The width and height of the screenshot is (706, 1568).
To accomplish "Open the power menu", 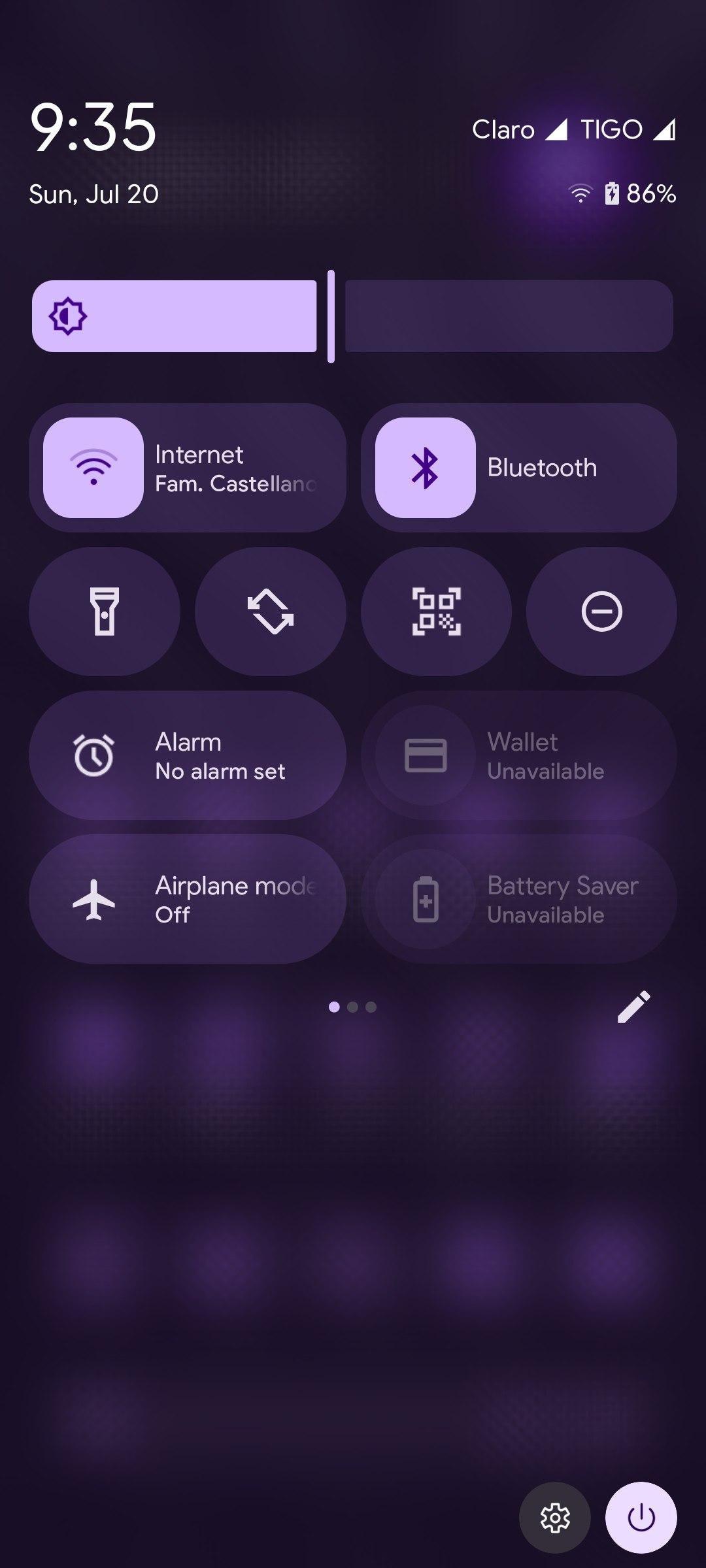I will [641, 1517].
